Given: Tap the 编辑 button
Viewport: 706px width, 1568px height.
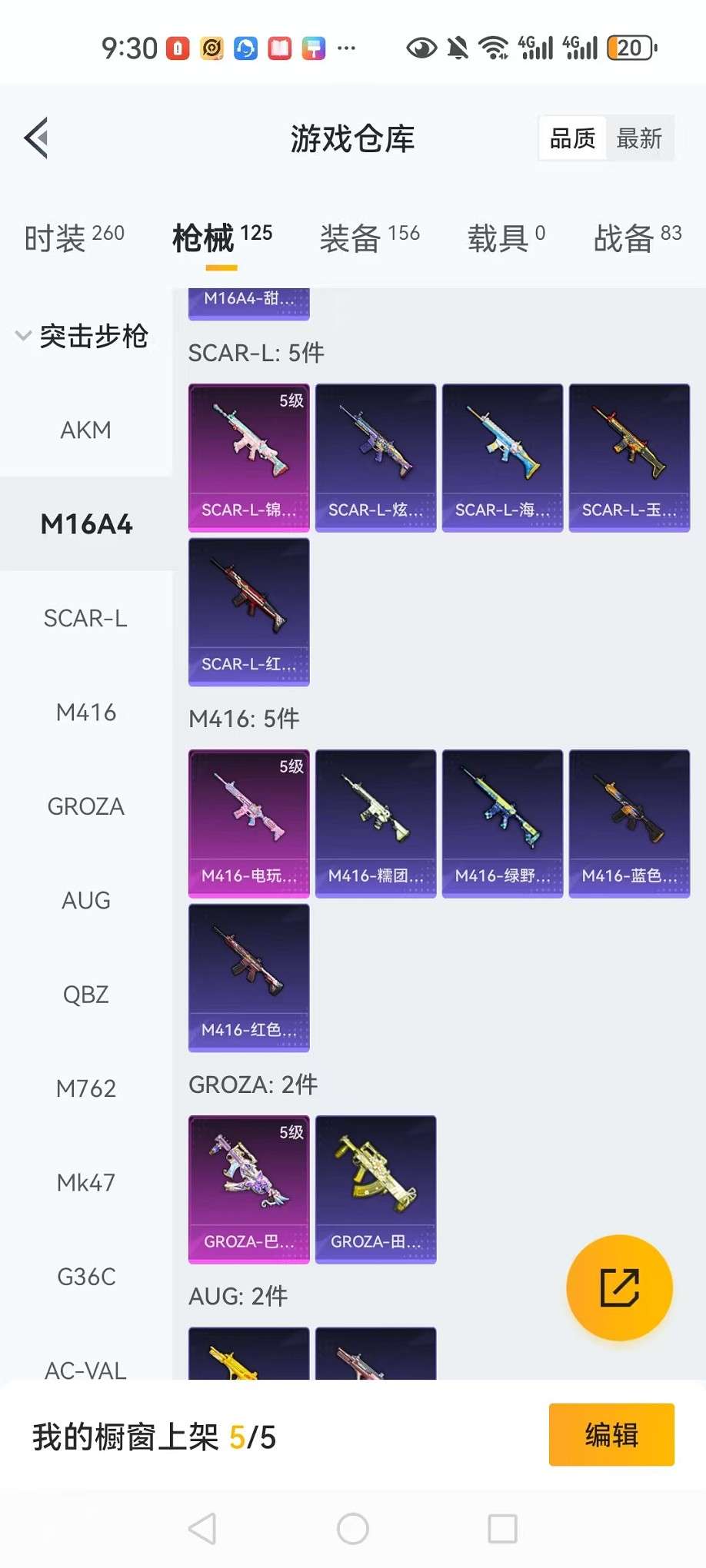Looking at the screenshot, I should pos(611,1434).
